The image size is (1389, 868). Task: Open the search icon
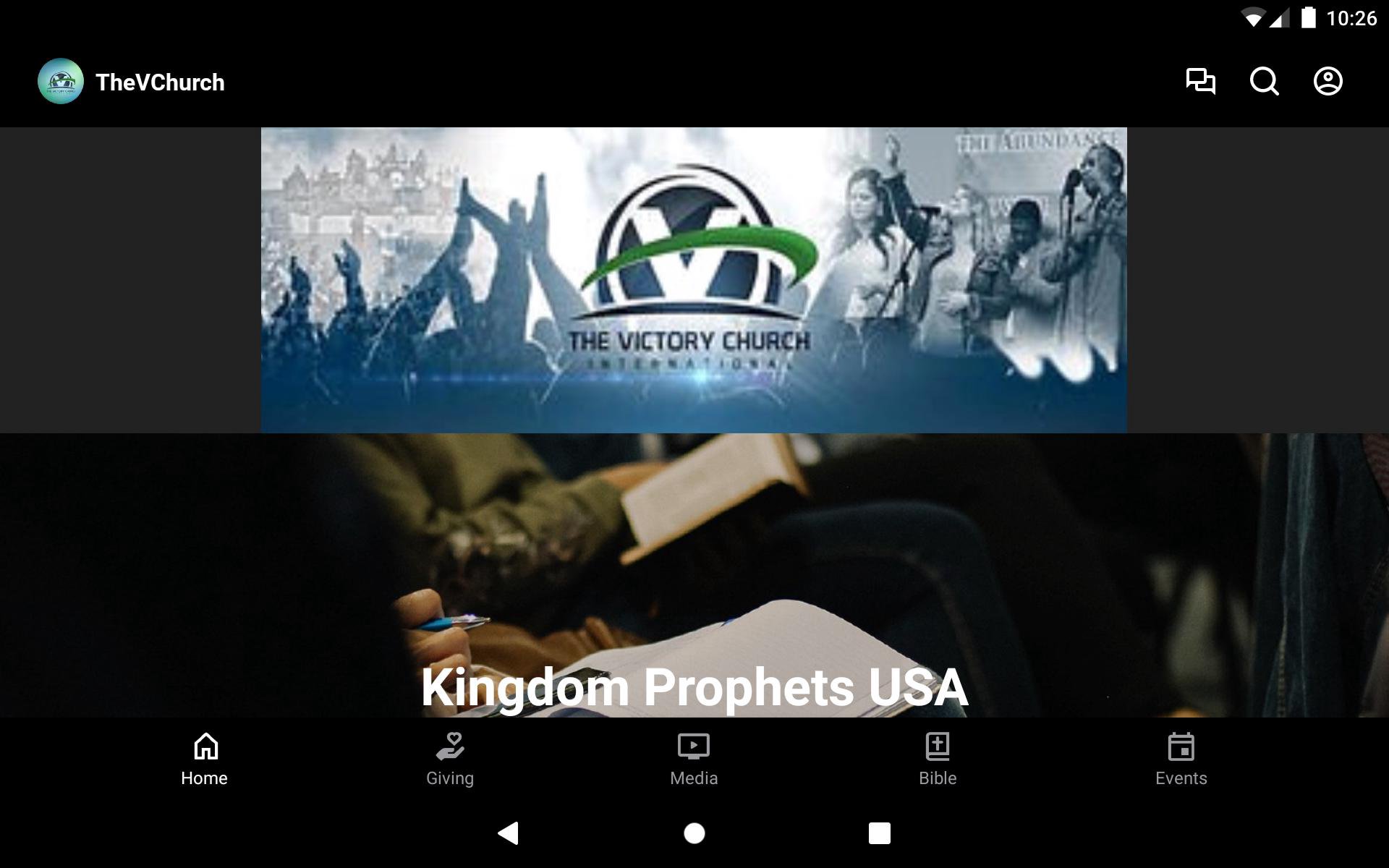click(1264, 81)
